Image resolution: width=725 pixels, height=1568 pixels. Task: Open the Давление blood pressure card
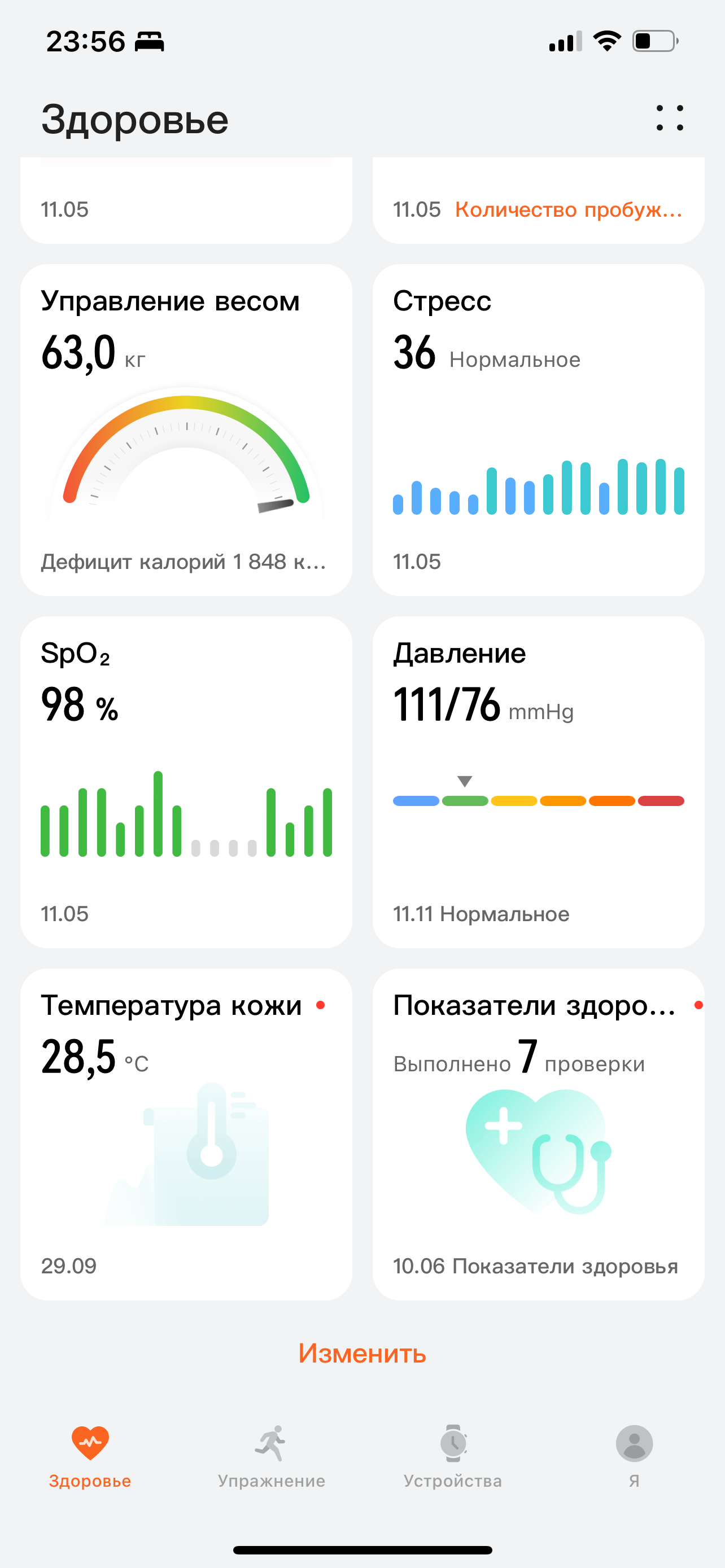point(538,782)
